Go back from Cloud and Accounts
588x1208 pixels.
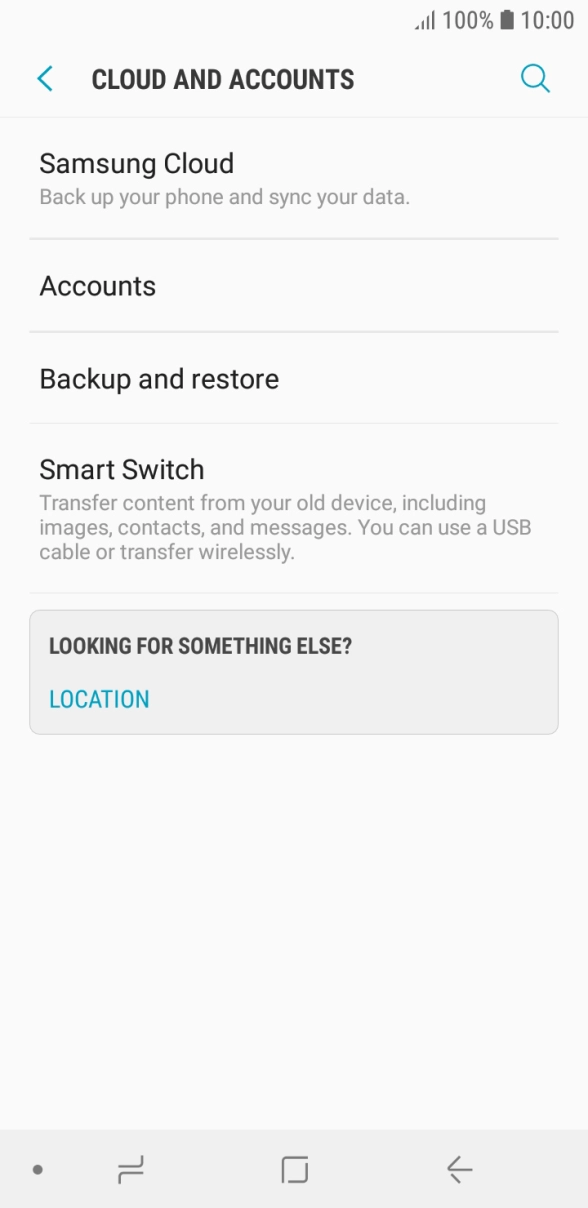[x=45, y=79]
